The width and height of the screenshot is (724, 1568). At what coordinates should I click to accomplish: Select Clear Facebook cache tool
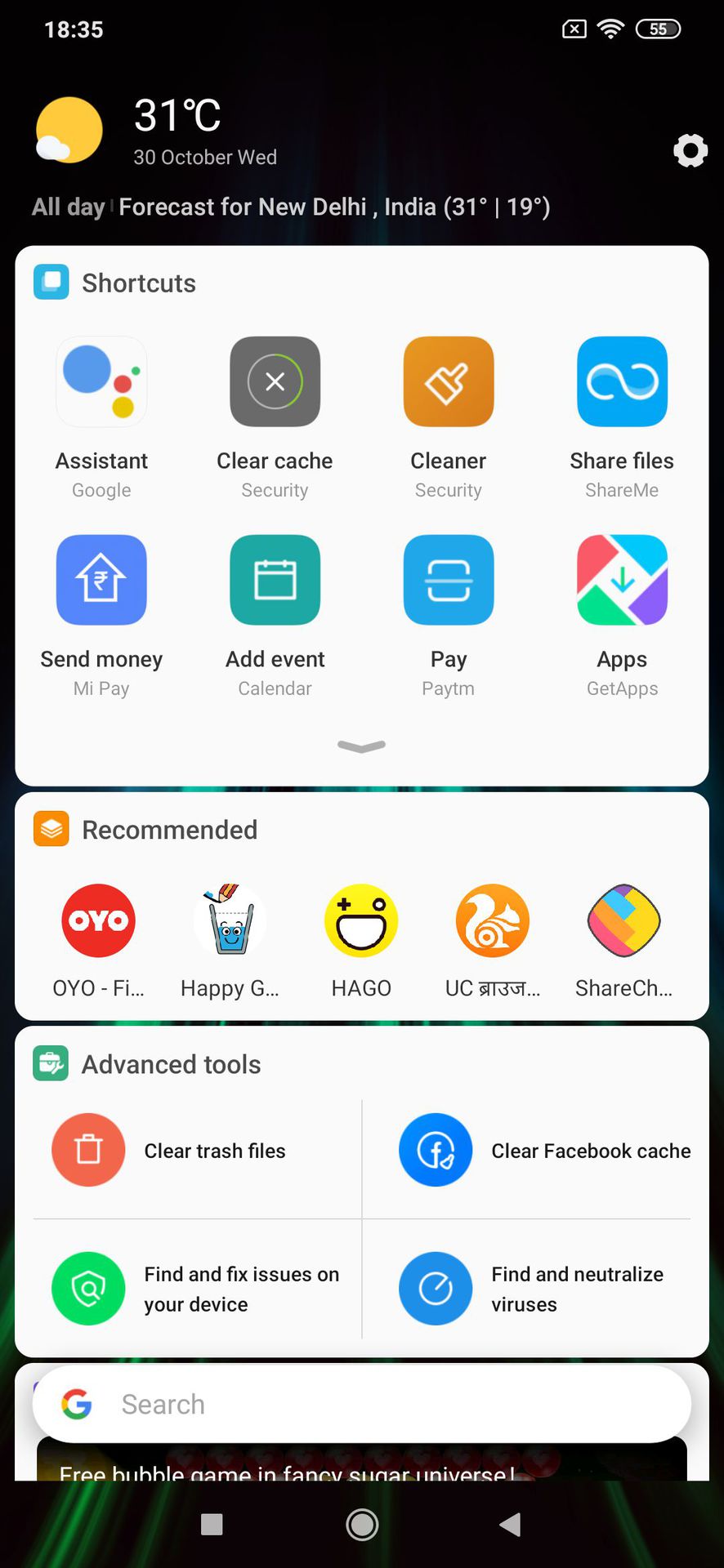[x=543, y=1151]
